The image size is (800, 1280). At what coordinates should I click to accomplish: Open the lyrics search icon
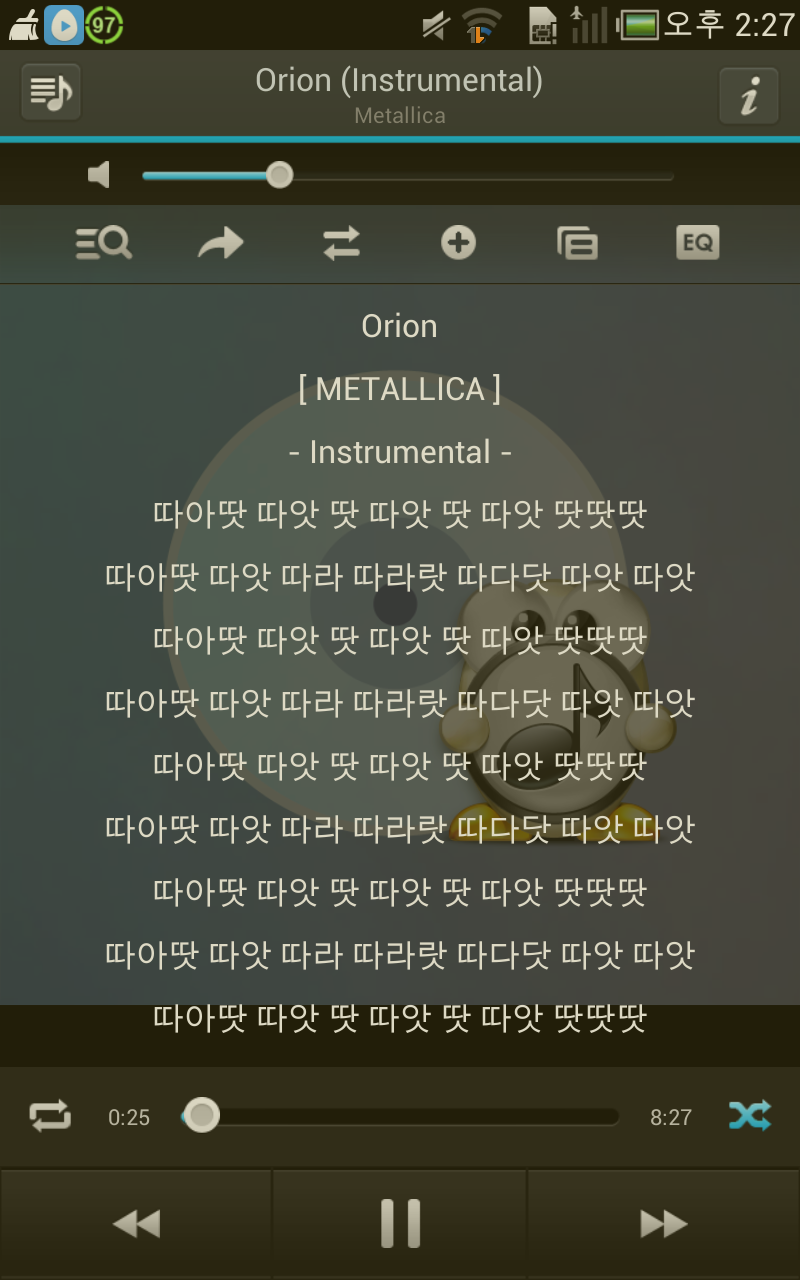[103, 243]
